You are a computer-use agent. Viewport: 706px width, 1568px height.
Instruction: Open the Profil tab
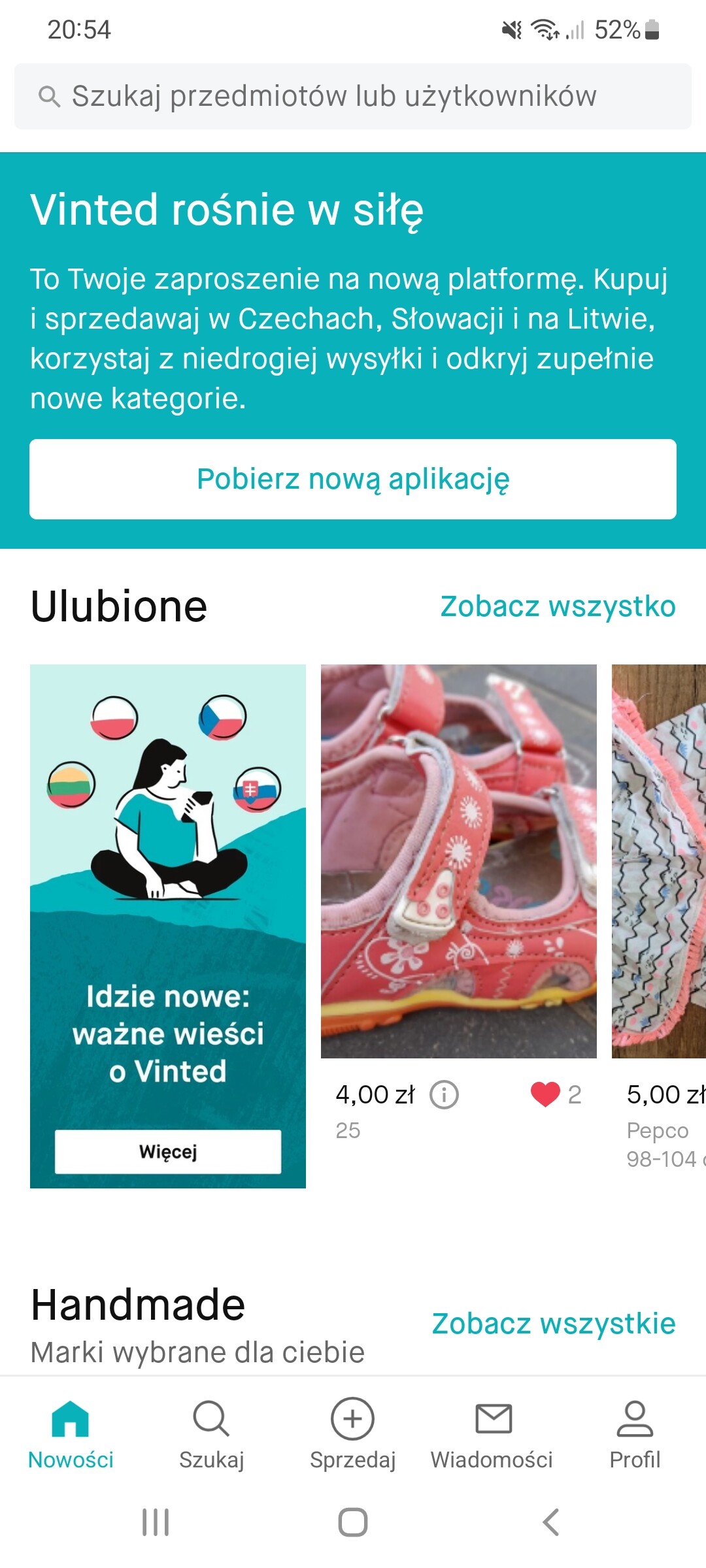pos(635,1434)
